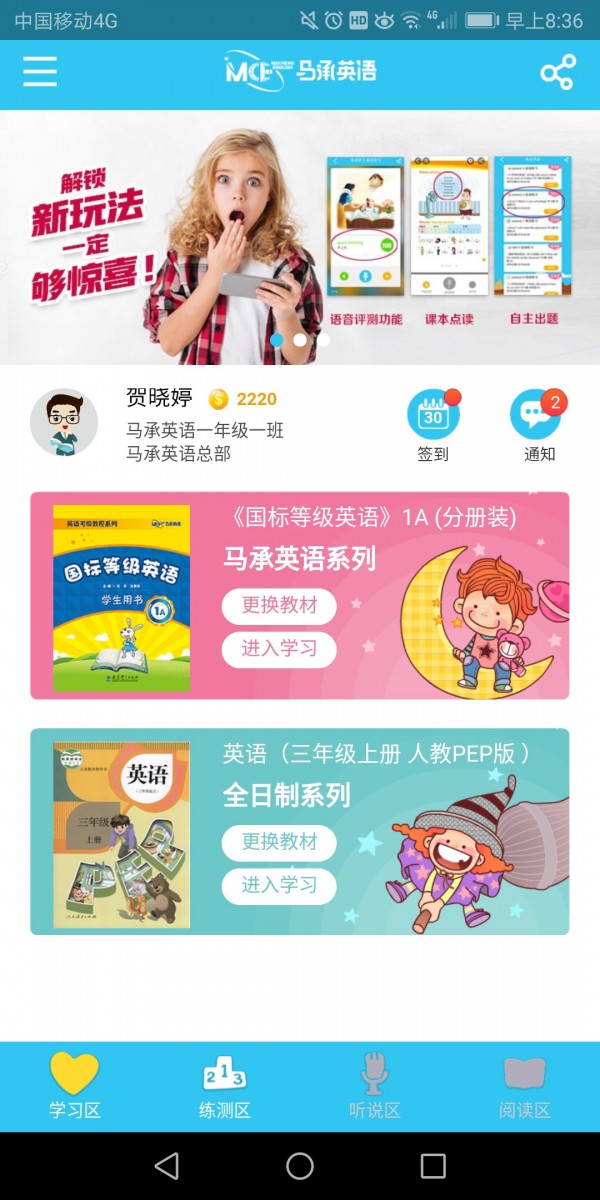Open the 三年级上册 英语 textbook cover
Viewport: 600px width, 1200px height.
coord(121,834)
